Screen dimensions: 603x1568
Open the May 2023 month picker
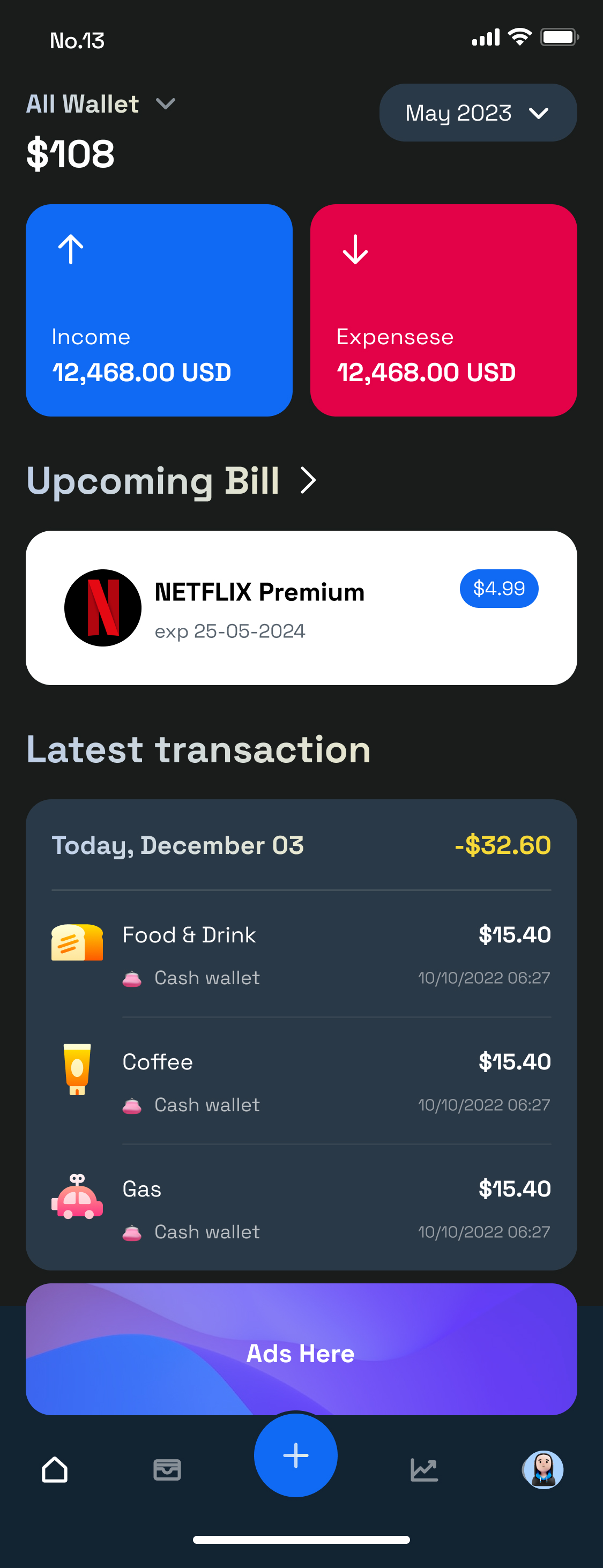tap(478, 113)
